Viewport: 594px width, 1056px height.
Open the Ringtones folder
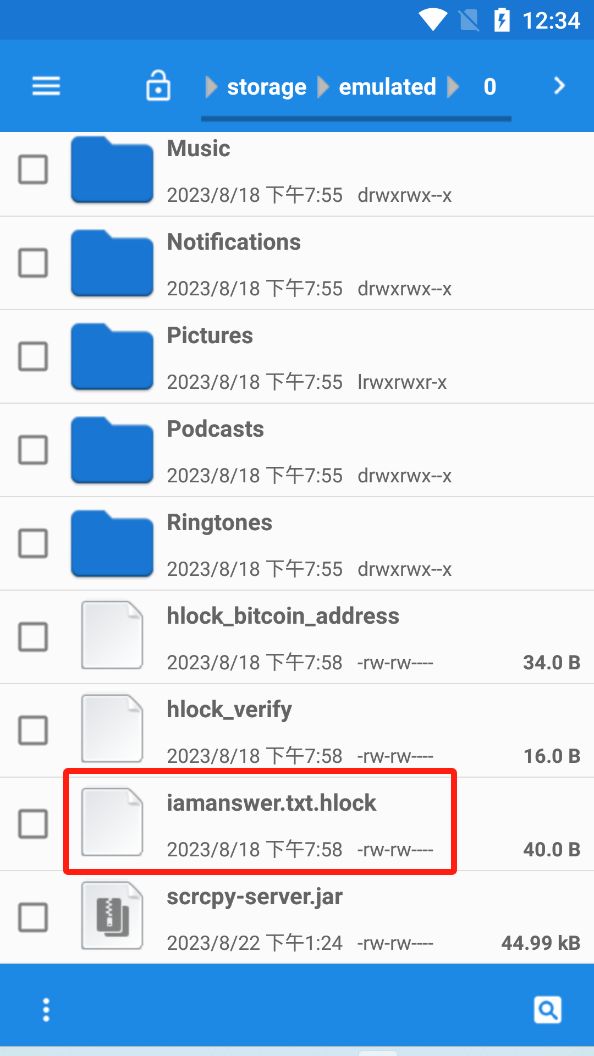pyautogui.click(x=297, y=544)
